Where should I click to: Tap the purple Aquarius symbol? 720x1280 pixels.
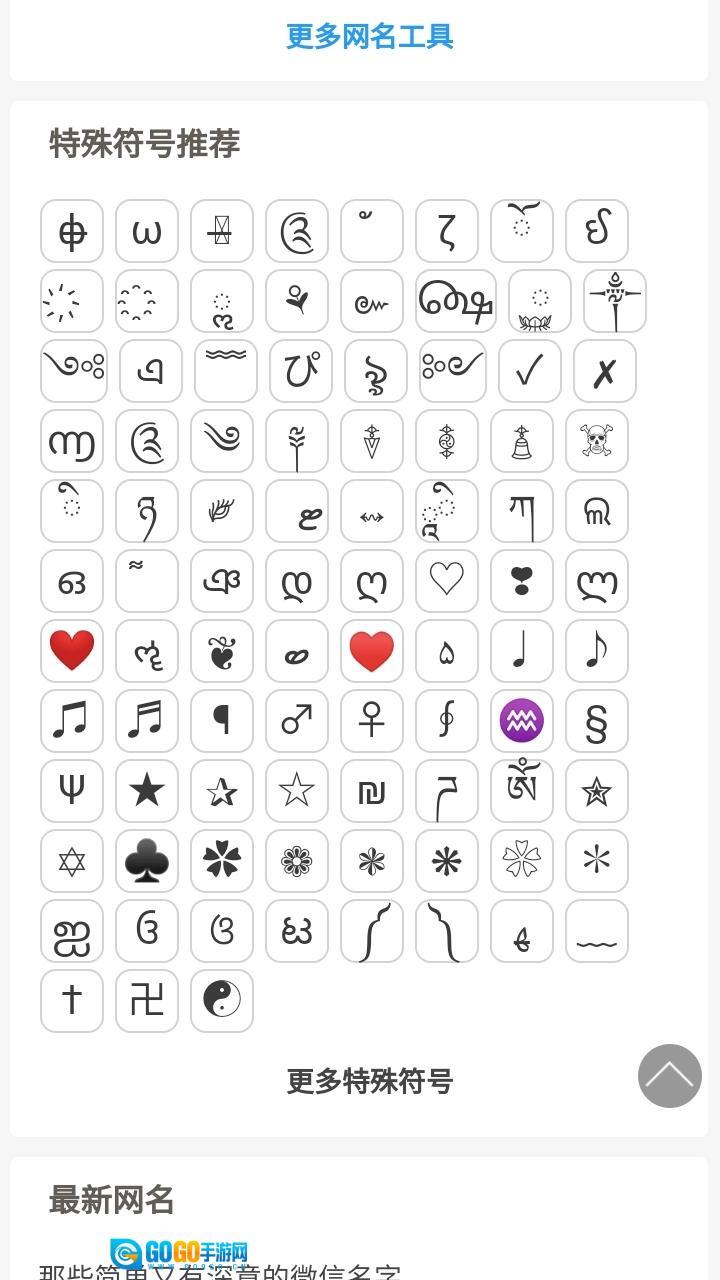pos(522,721)
